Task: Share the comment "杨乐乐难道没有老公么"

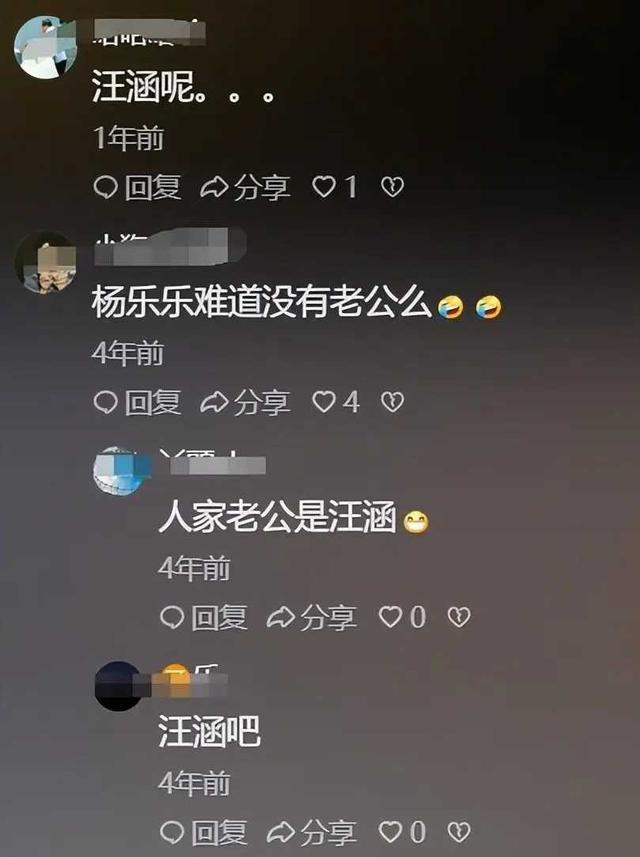Action: point(245,402)
